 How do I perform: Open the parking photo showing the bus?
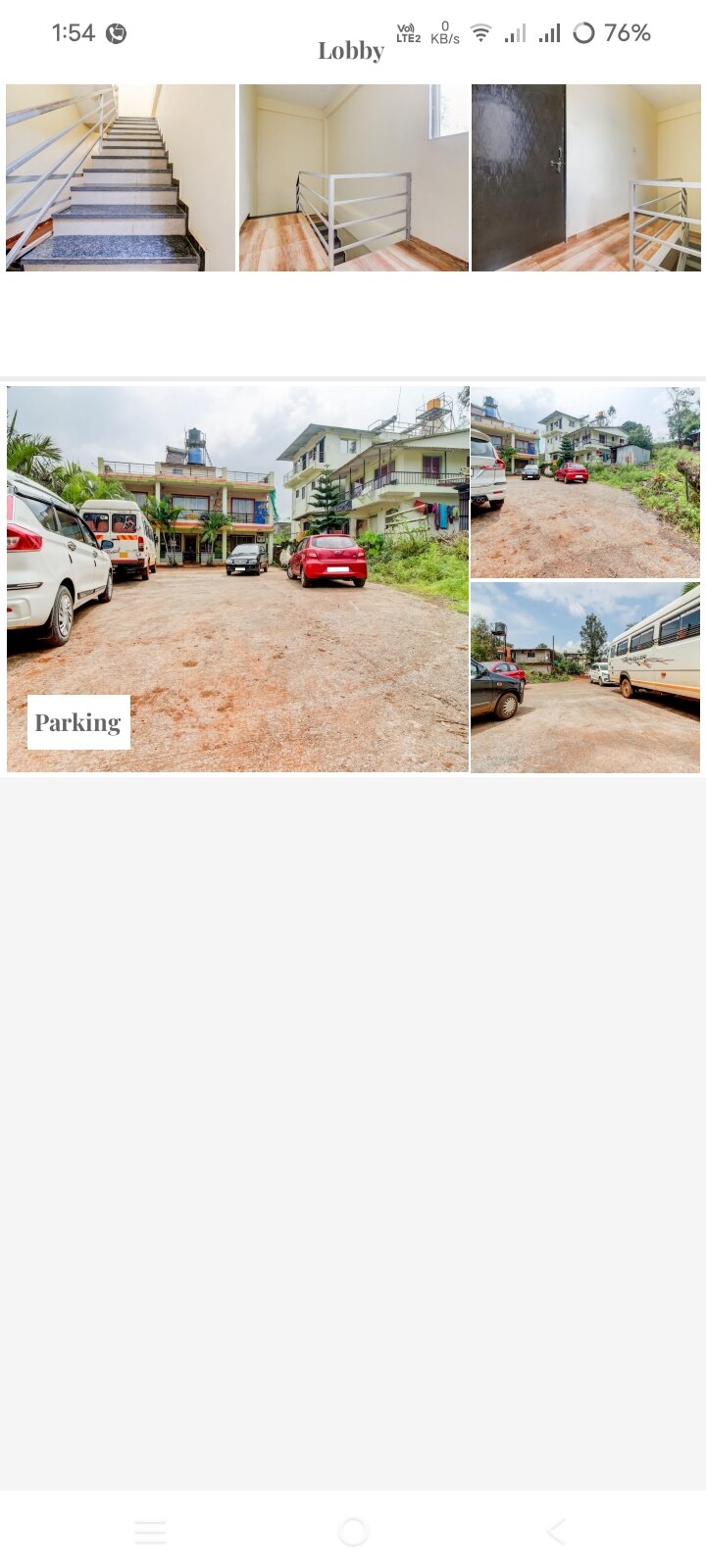pos(585,677)
